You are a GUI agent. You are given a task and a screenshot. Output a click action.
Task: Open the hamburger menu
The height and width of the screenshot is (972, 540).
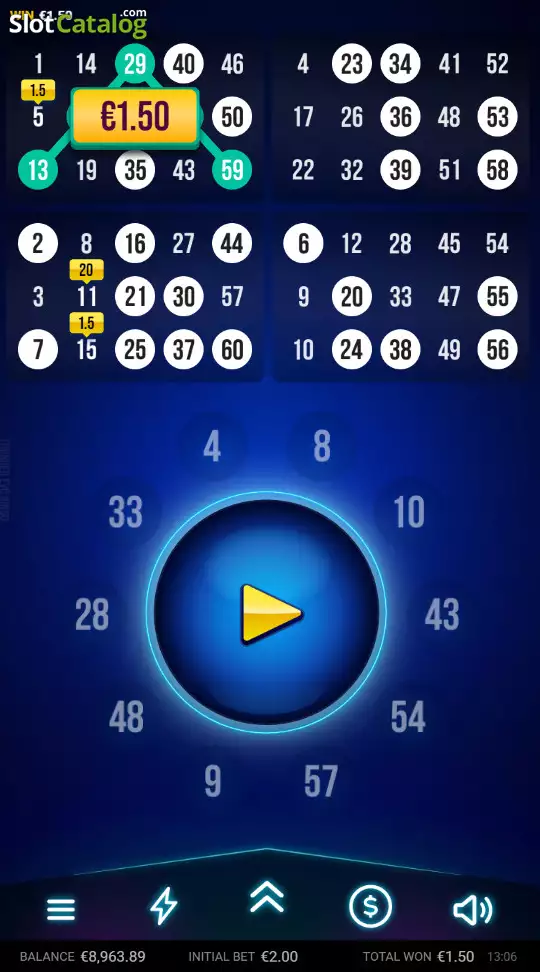pos(61,909)
